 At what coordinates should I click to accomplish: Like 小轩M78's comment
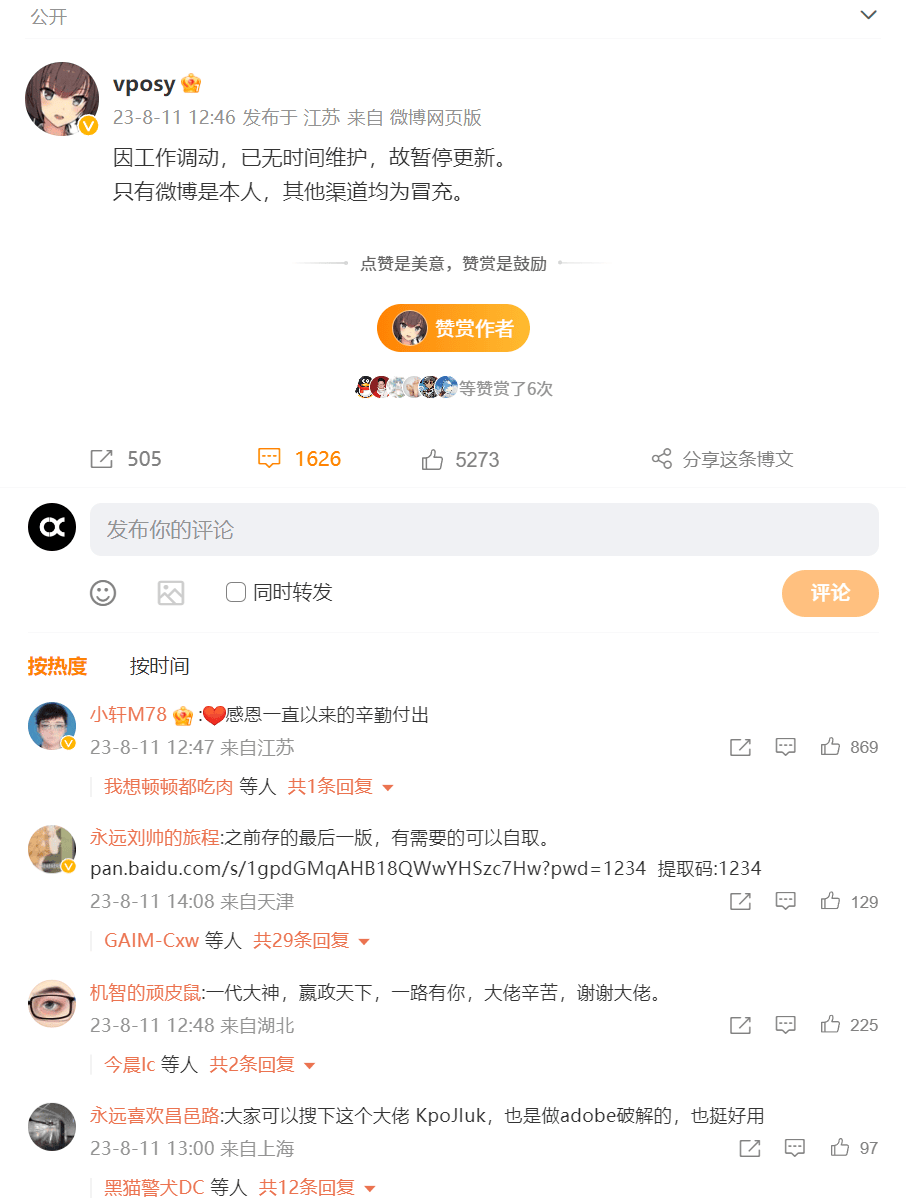point(830,747)
